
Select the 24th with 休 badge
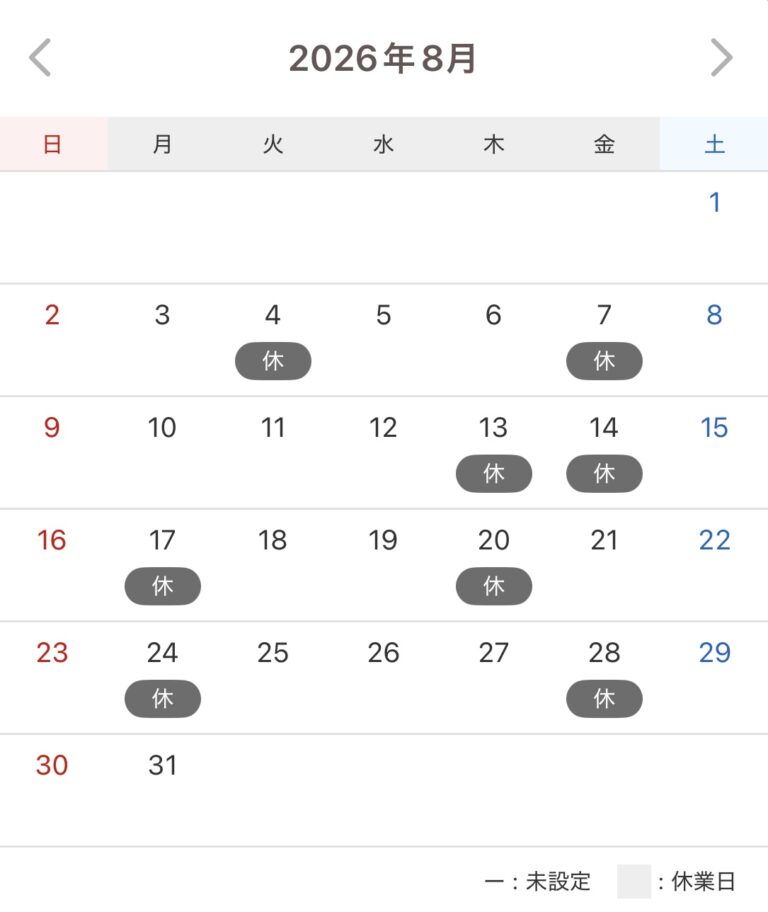(x=162, y=677)
